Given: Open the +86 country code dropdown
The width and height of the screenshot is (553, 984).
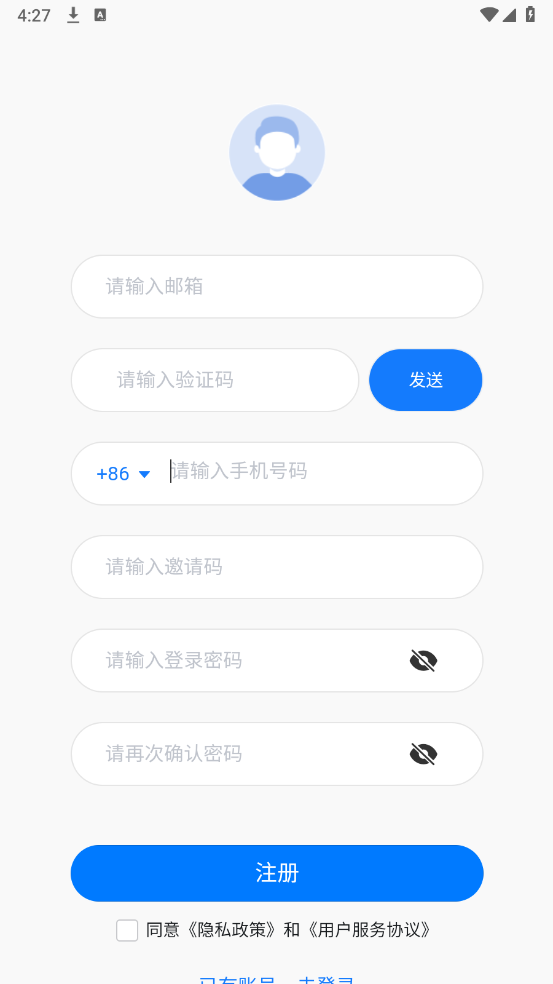Looking at the screenshot, I should click(123, 474).
